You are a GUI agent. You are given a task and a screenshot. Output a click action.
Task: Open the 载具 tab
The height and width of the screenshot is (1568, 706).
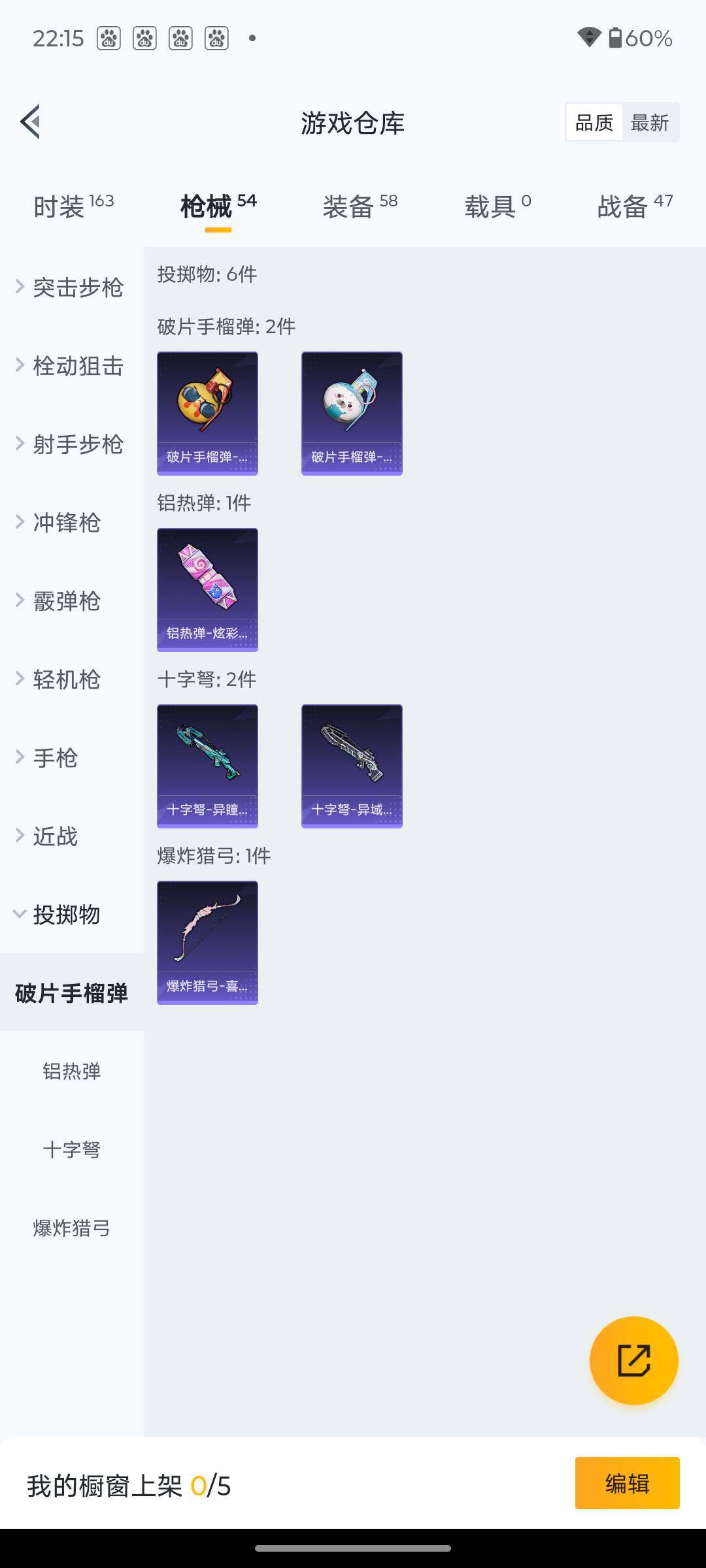[497, 206]
